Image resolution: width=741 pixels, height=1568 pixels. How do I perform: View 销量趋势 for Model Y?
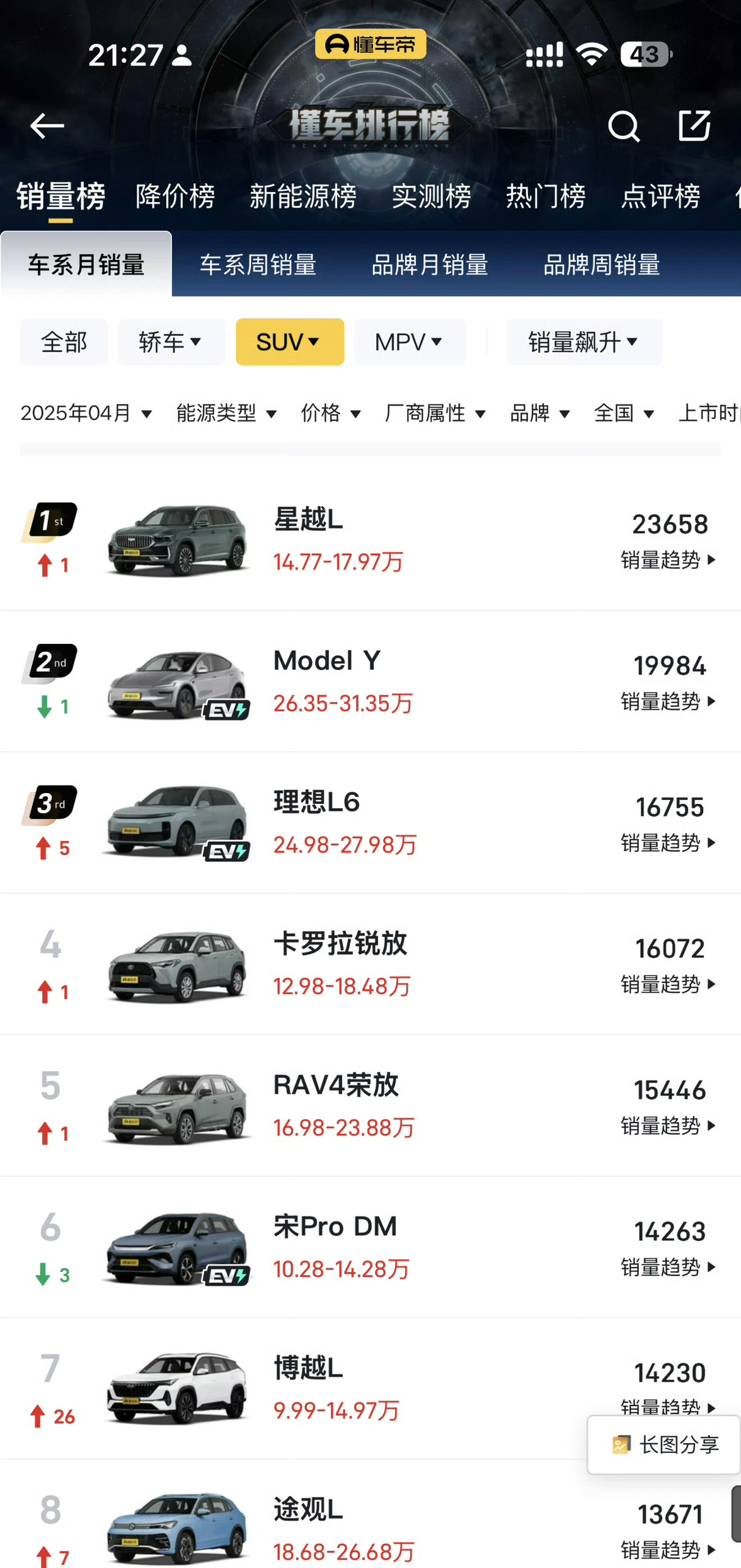[x=669, y=701]
